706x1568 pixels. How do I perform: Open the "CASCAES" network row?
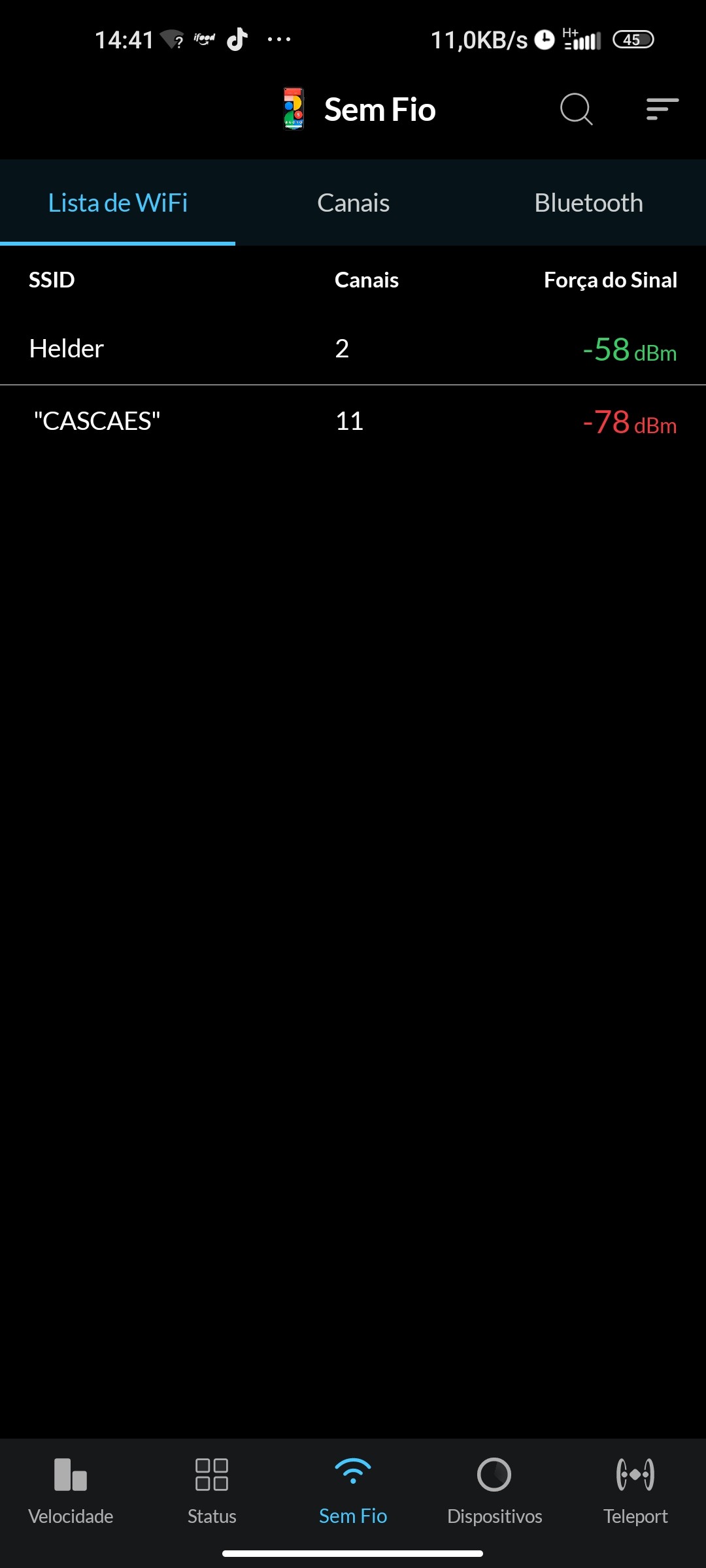(353, 421)
